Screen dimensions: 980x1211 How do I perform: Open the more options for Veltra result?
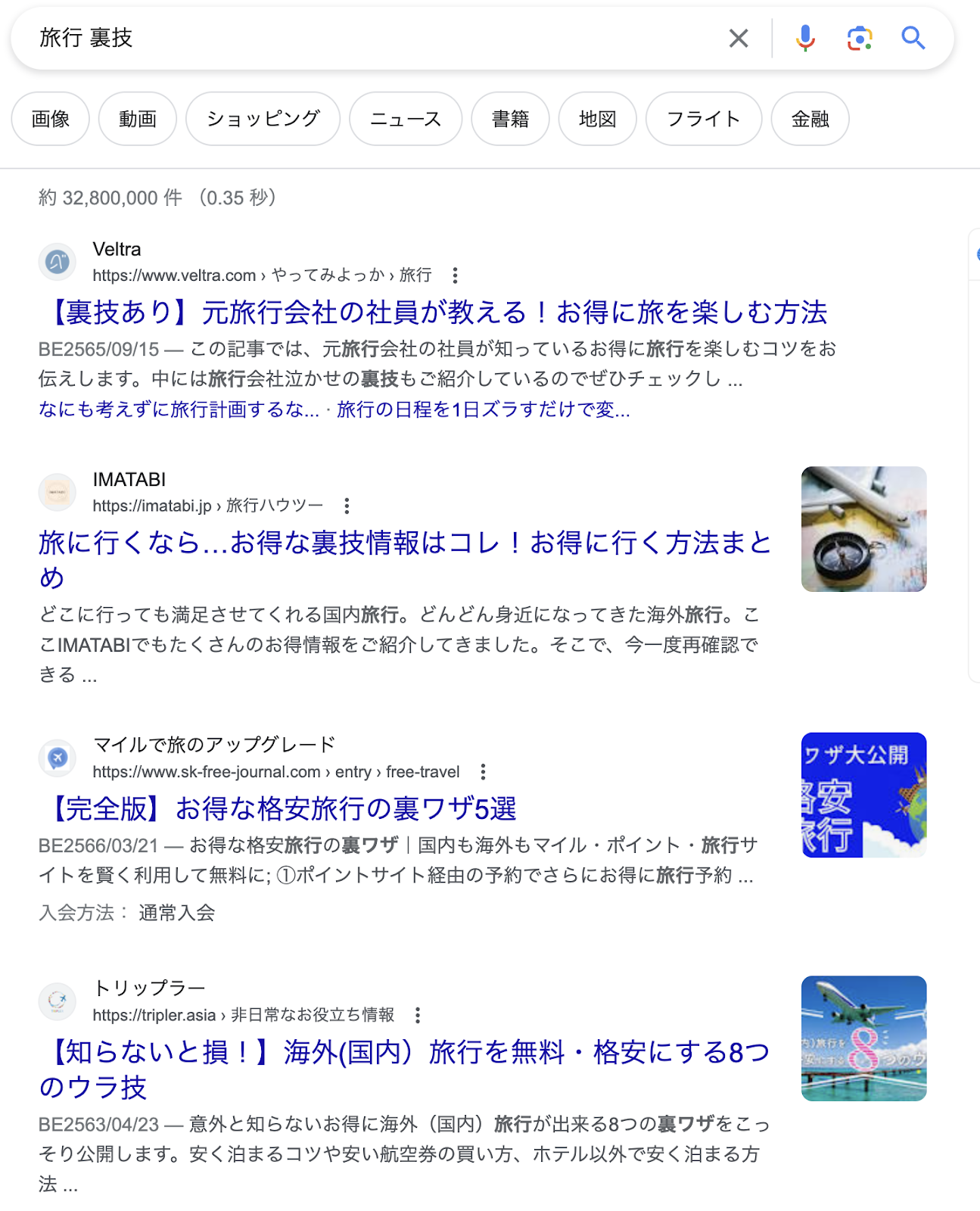(455, 276)
